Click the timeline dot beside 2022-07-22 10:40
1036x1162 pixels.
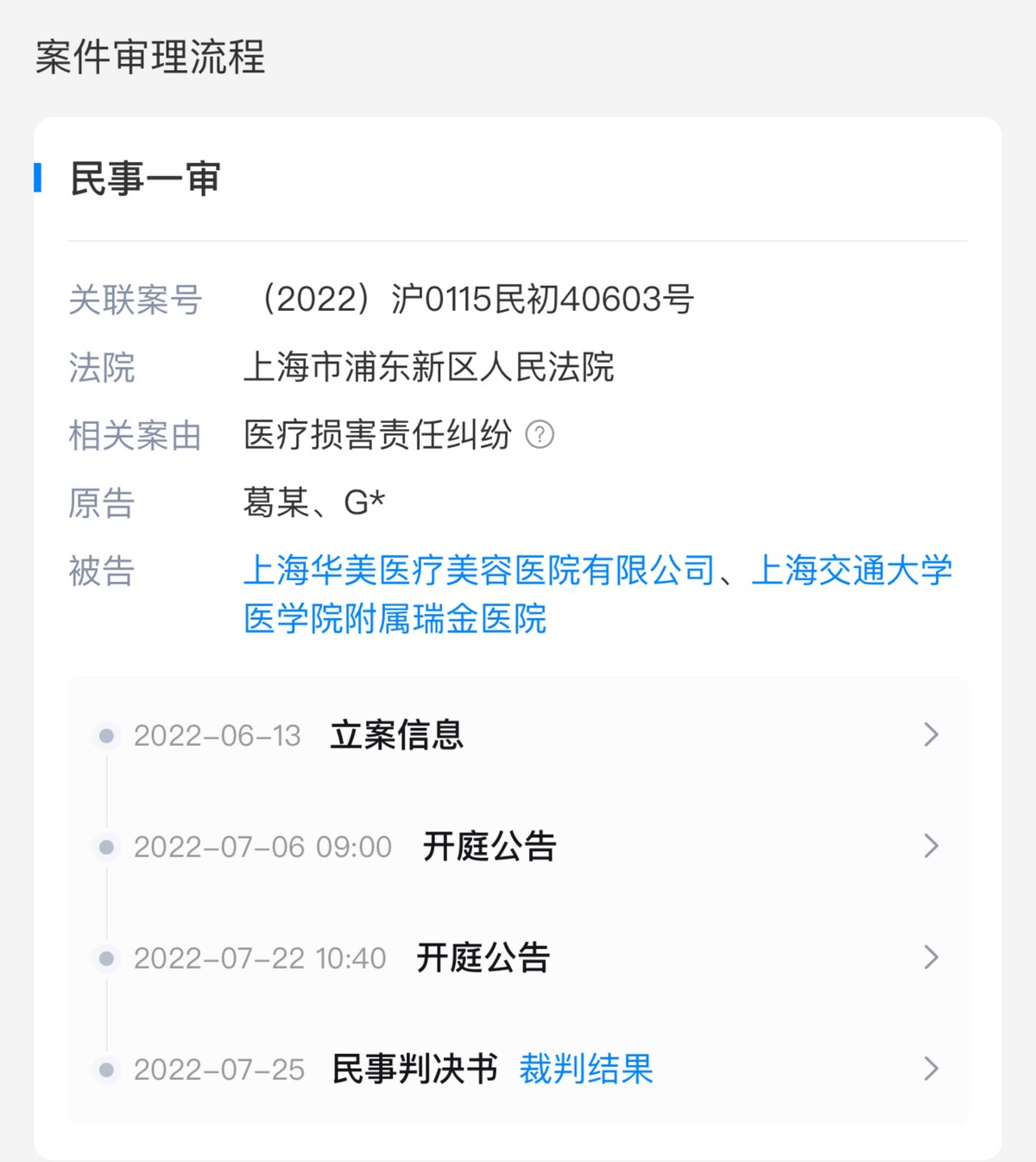click(x=106, y=958)
